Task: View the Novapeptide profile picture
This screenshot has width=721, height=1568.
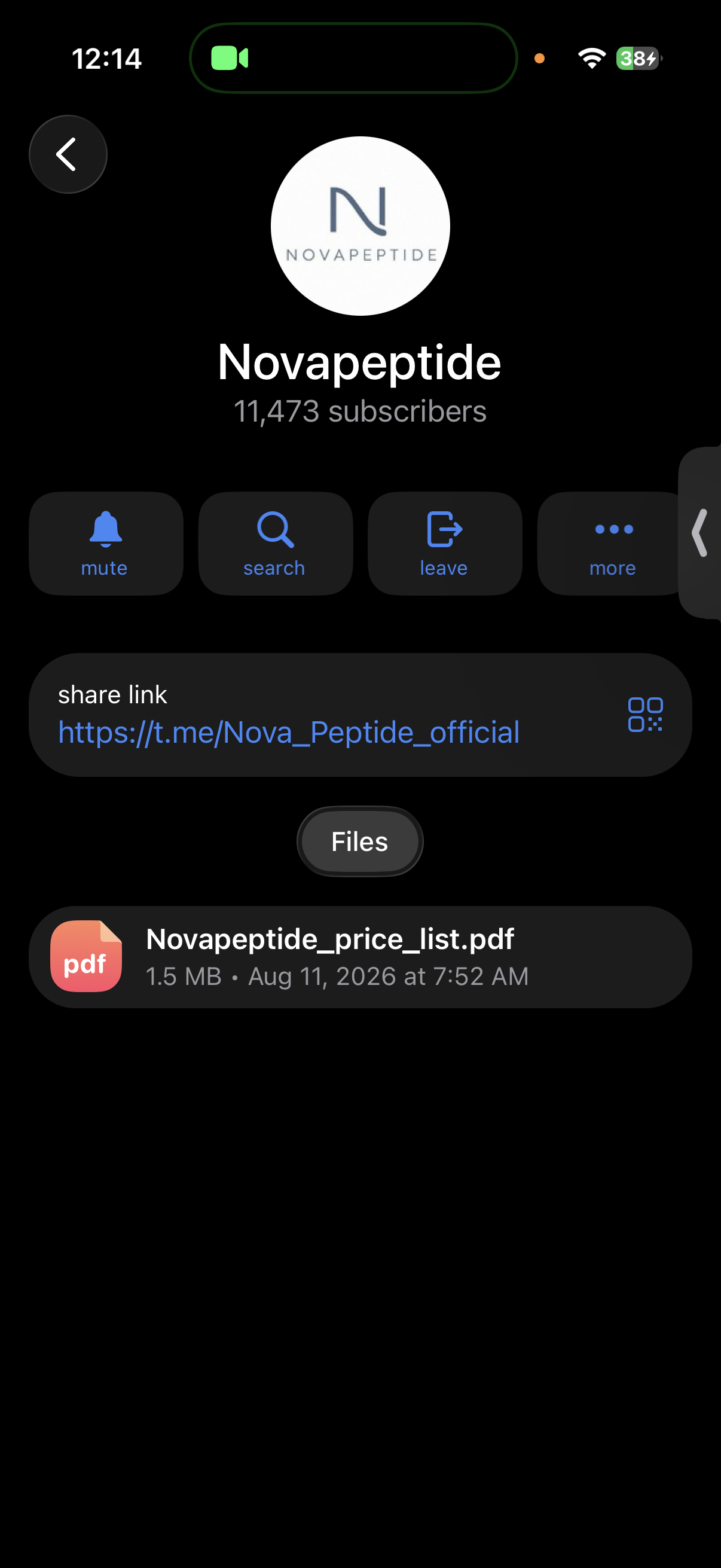Action: pyautogui.click(x=360, y=226)
